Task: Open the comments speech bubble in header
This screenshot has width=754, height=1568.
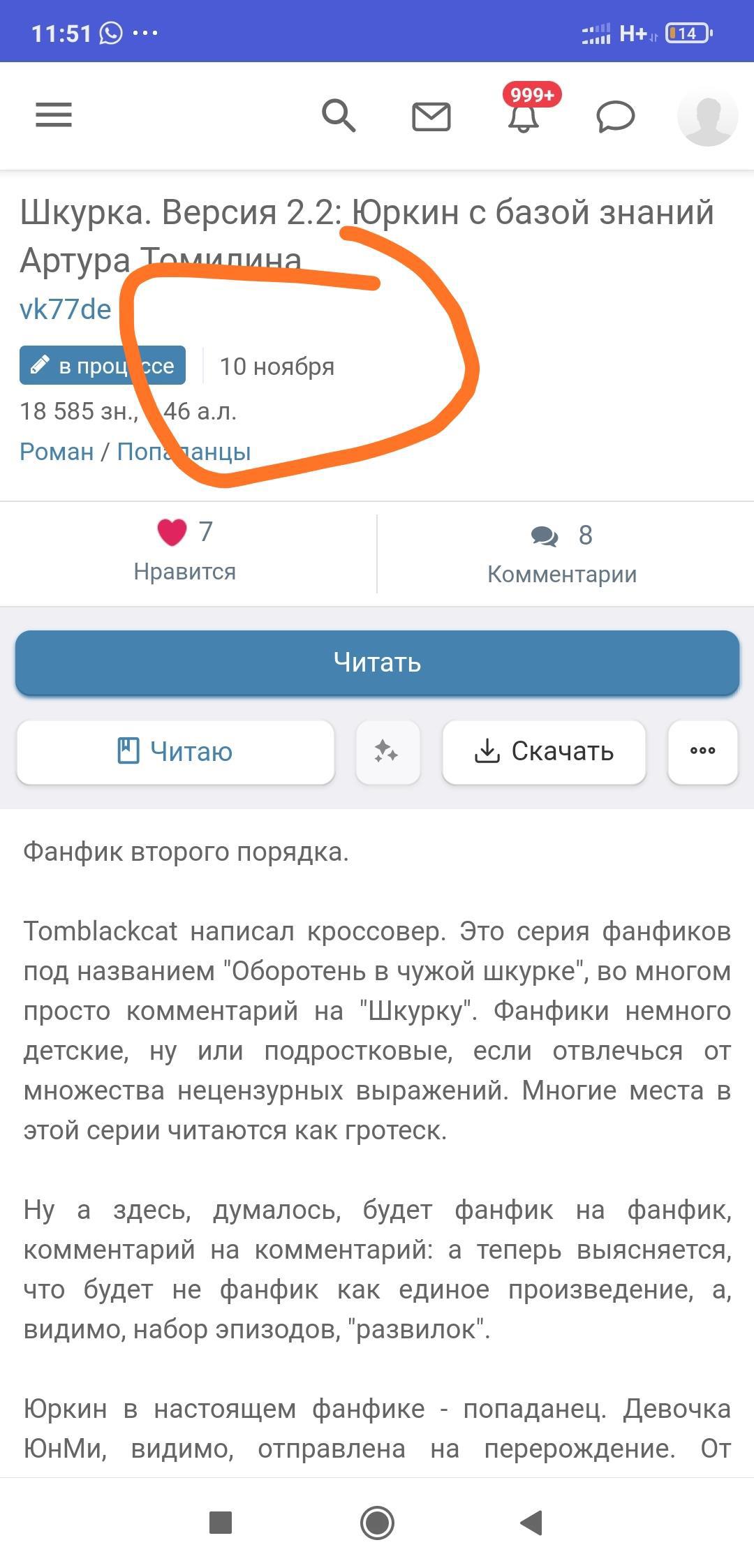Action: (x=615, y=117)
